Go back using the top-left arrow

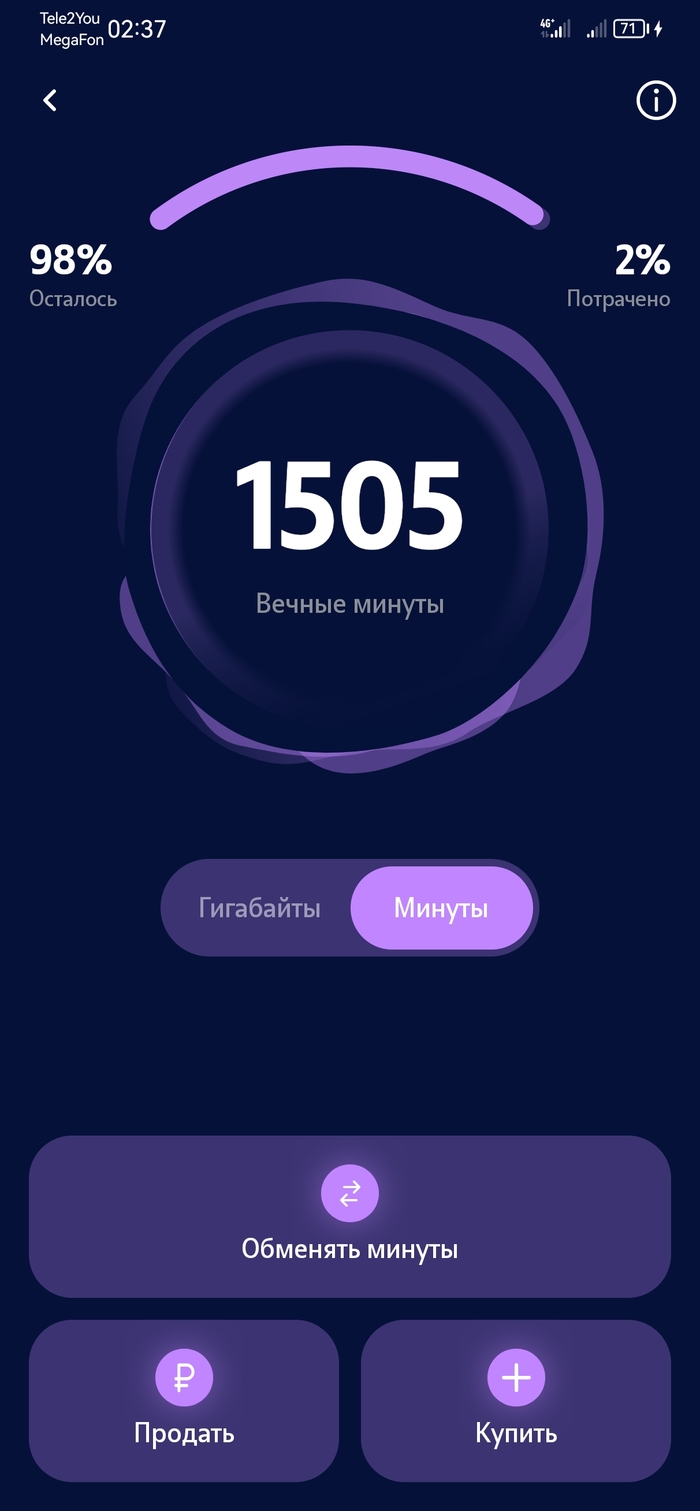pyautogui.click(x=50, y=100)
